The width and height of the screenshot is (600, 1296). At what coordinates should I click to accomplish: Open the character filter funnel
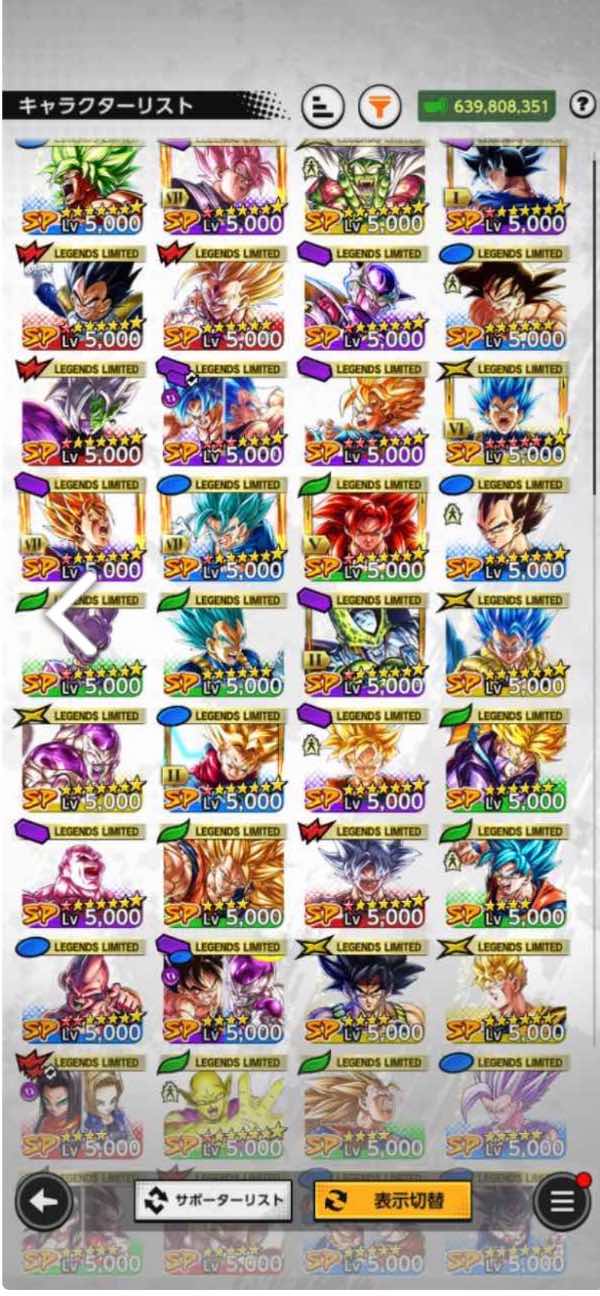pos(380,106)
